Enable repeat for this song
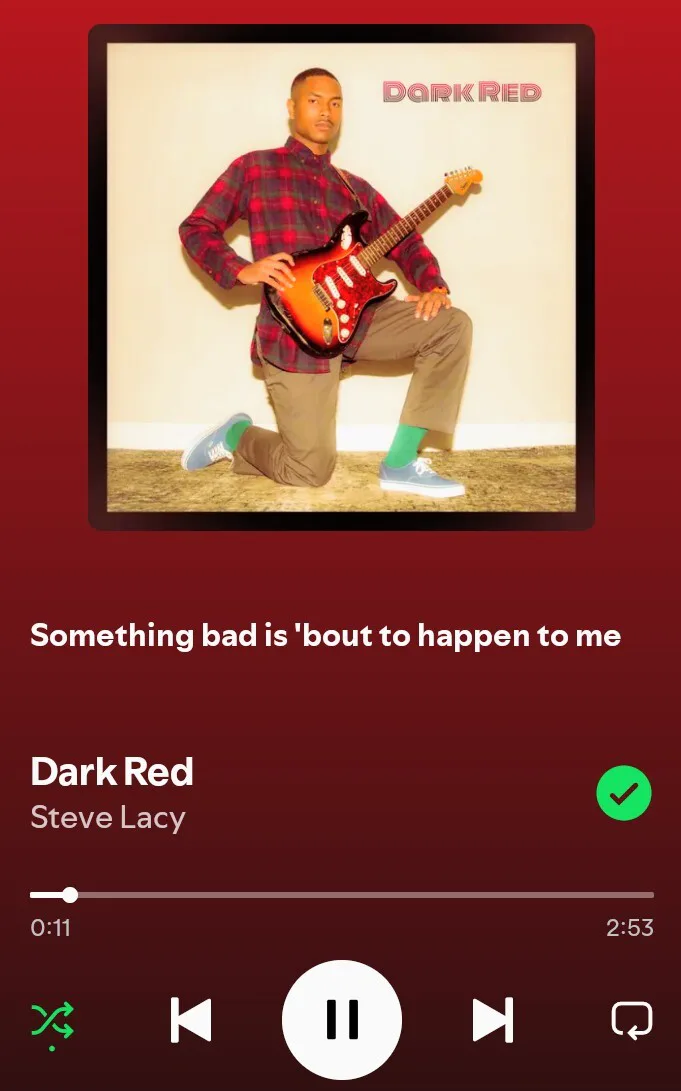This screenshot has height=1091, width=681. (x=632, y=1020)
